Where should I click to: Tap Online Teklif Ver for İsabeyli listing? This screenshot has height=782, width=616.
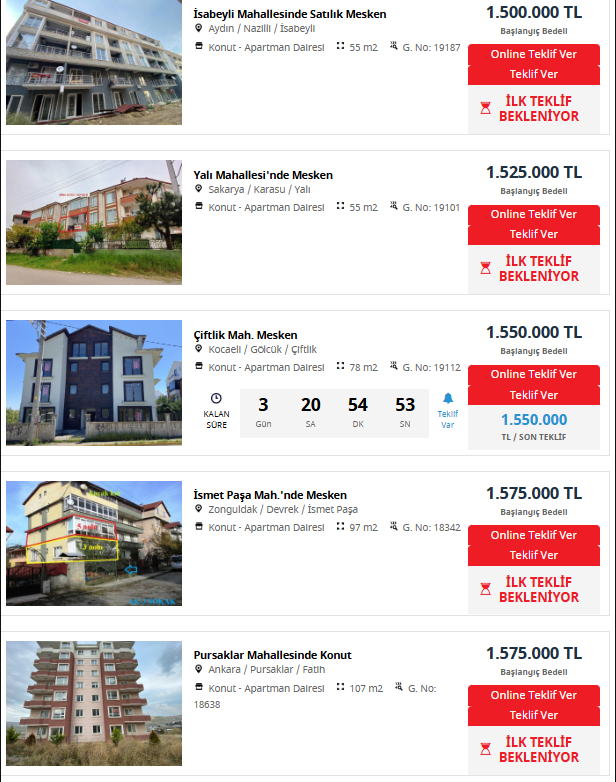pos(533,54)
